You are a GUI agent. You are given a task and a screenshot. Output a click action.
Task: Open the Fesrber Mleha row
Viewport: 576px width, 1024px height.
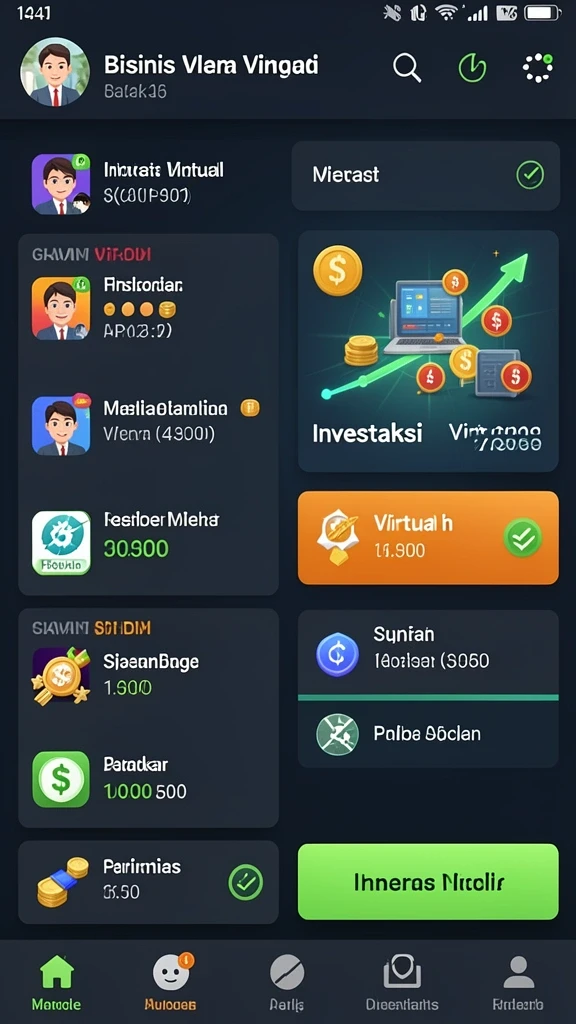pos(148,542)
